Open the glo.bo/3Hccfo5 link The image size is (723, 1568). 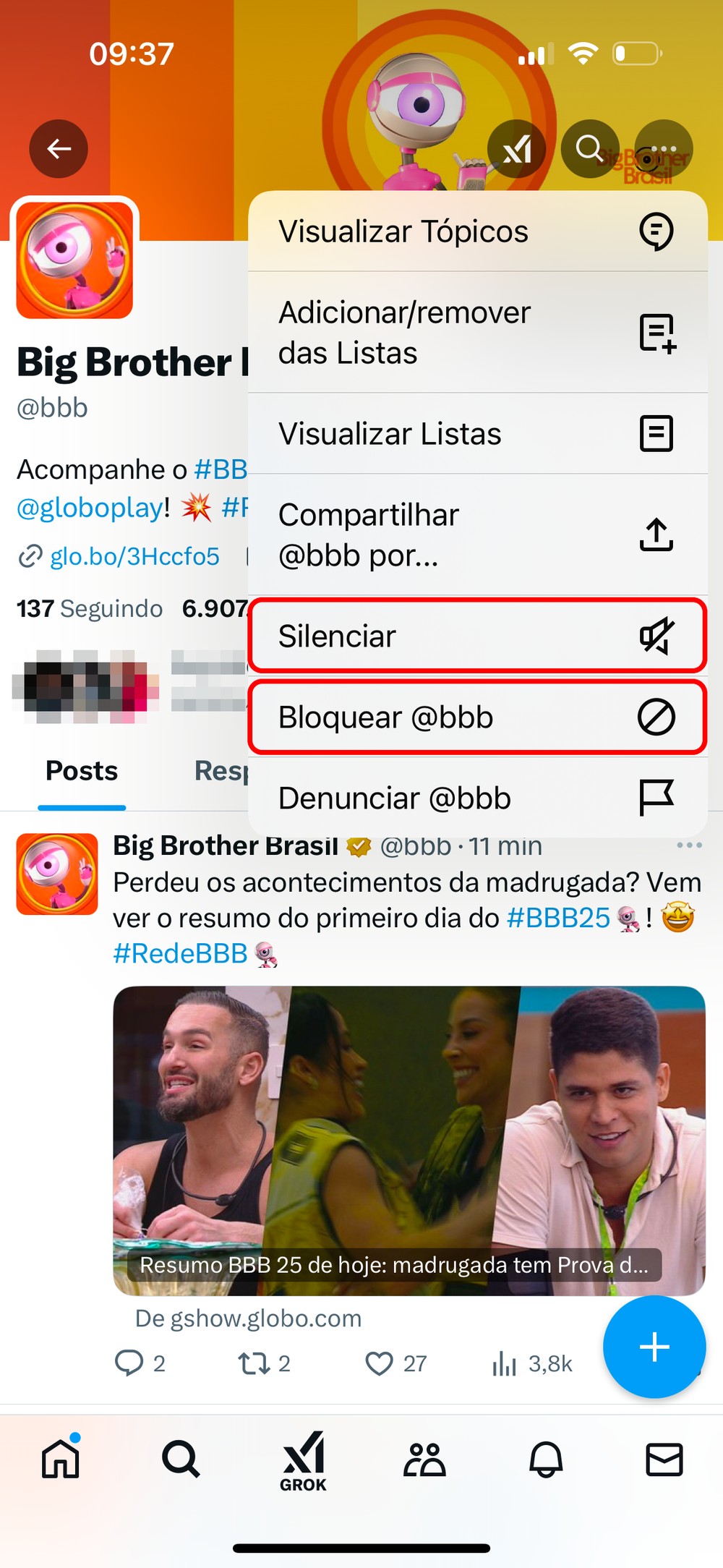134,556
